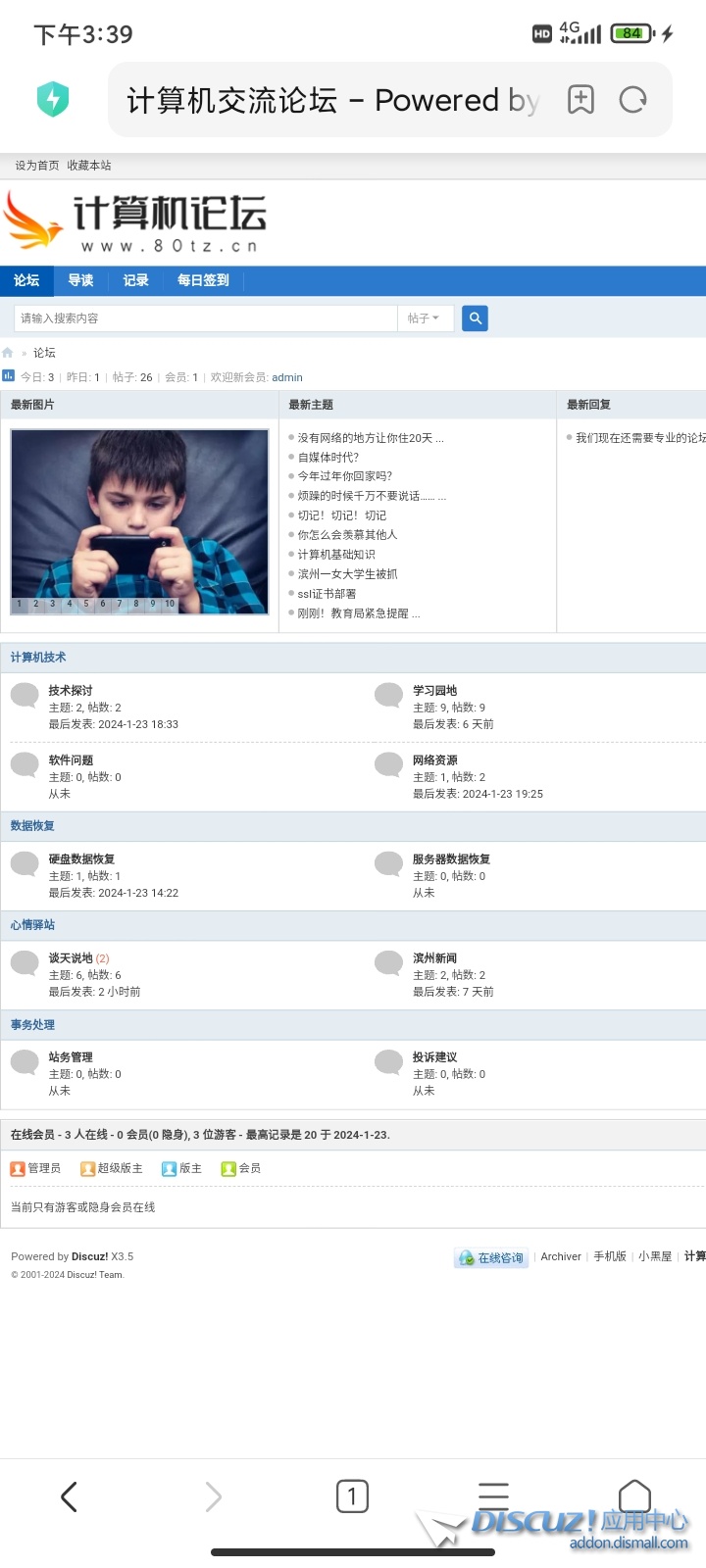Tap the 在线咨询 button

(492, 1257)
